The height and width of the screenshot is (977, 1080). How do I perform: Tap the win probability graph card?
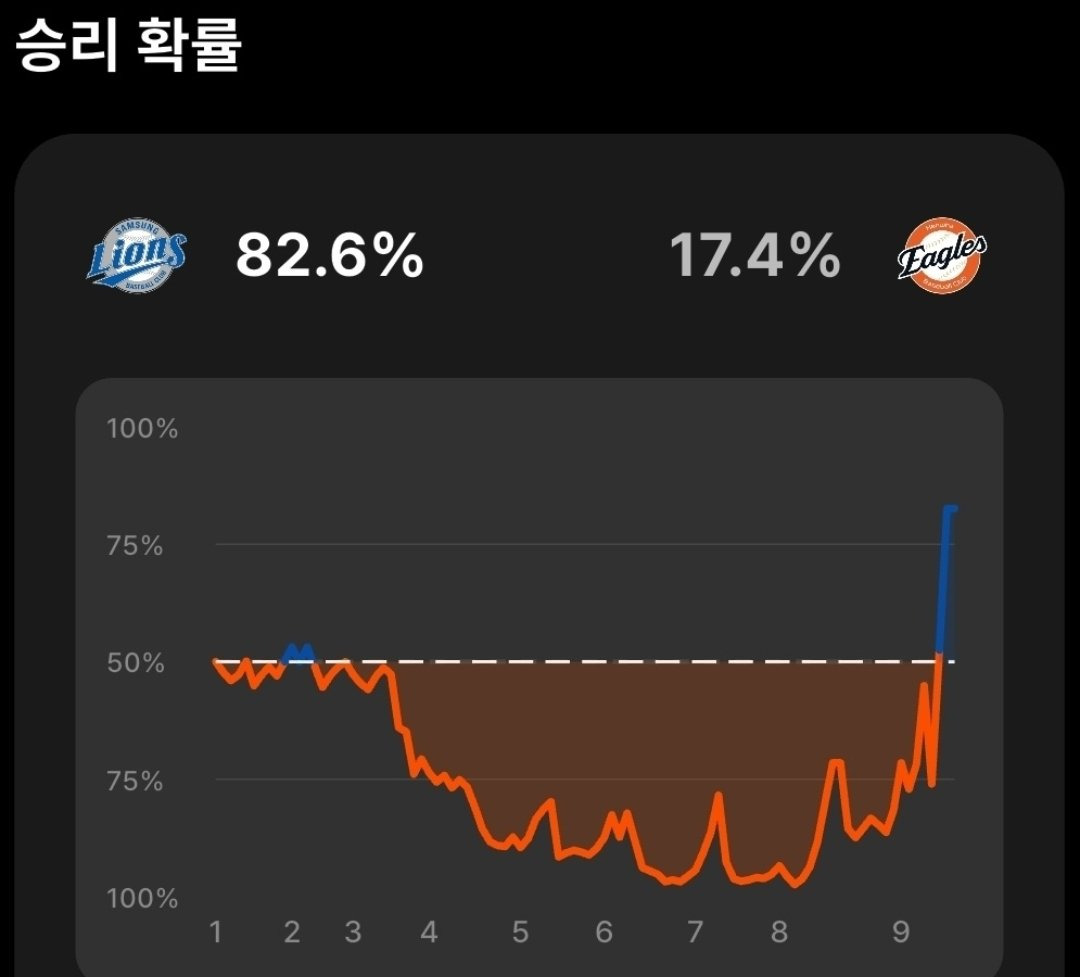[x=539, y=677]
